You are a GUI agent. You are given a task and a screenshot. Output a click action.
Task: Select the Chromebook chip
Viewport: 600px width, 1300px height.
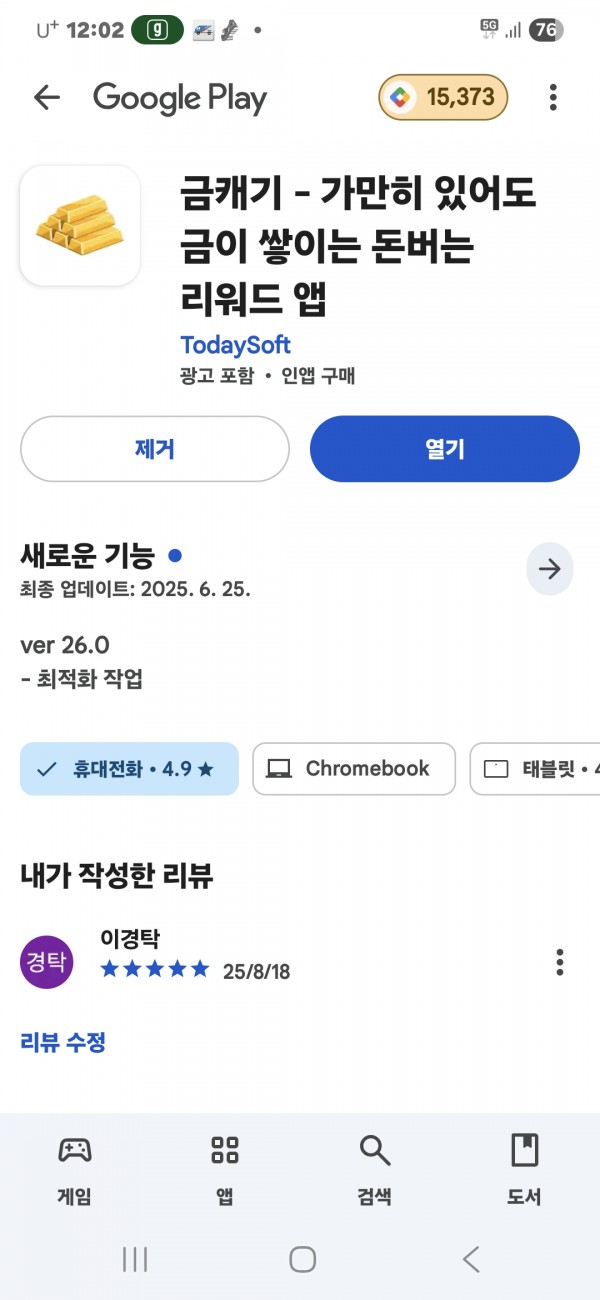(354, 769)
